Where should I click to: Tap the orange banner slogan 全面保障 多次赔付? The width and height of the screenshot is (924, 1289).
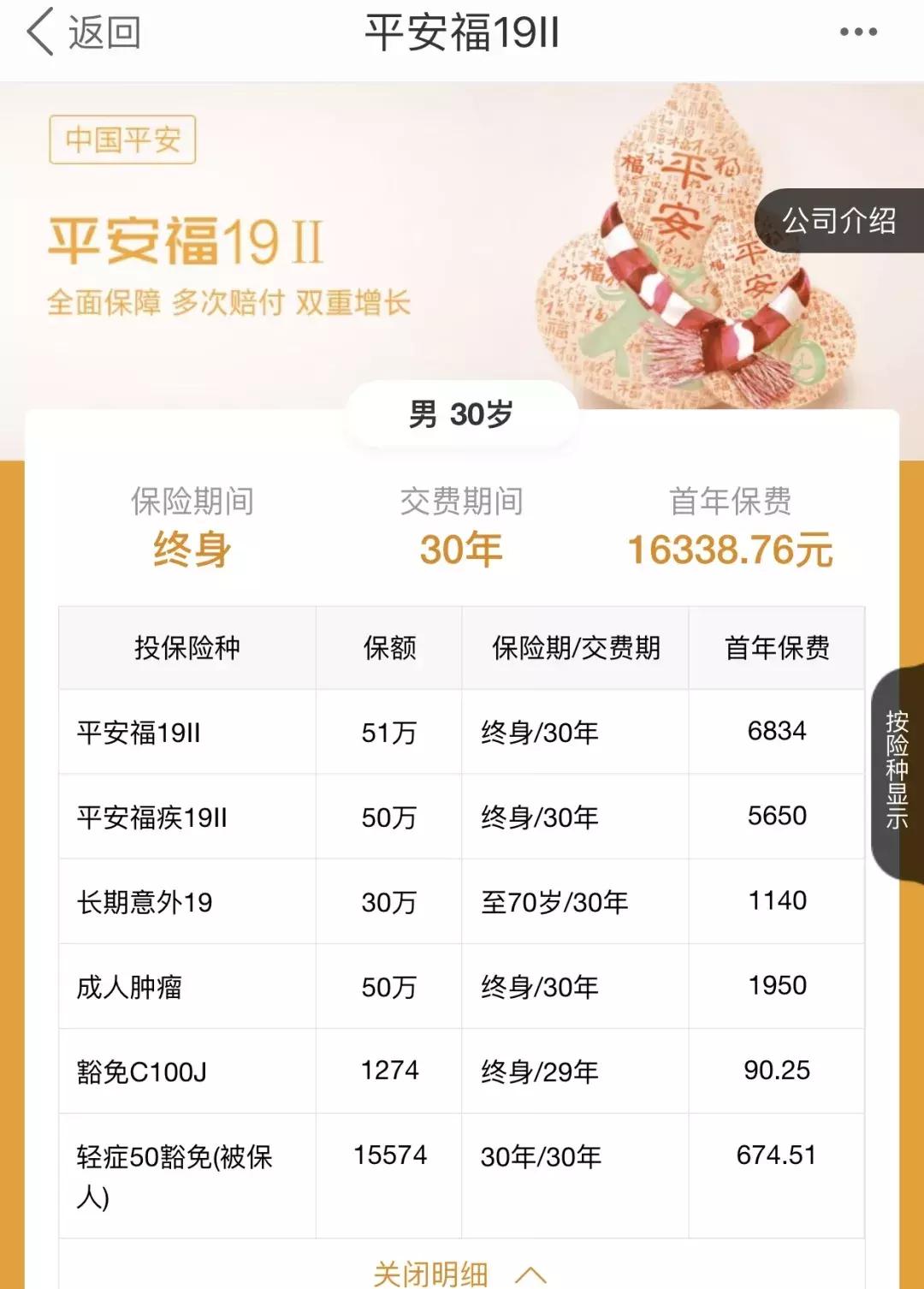(231, 302)
